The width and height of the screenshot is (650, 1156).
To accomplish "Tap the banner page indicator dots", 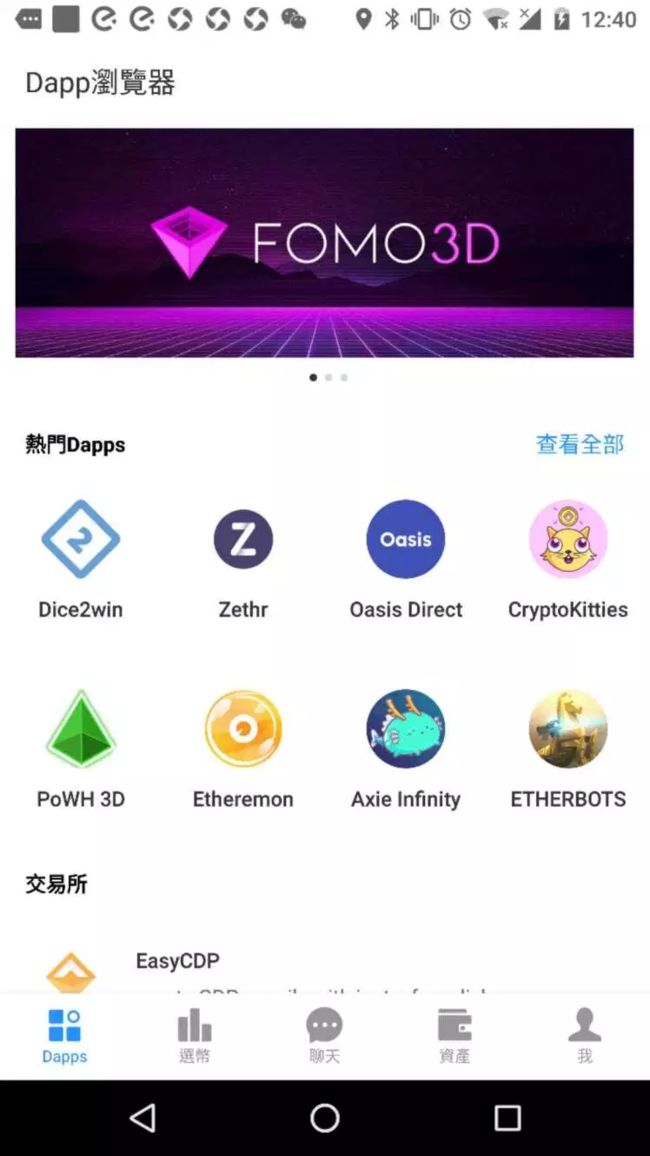I will coord(329,377).
